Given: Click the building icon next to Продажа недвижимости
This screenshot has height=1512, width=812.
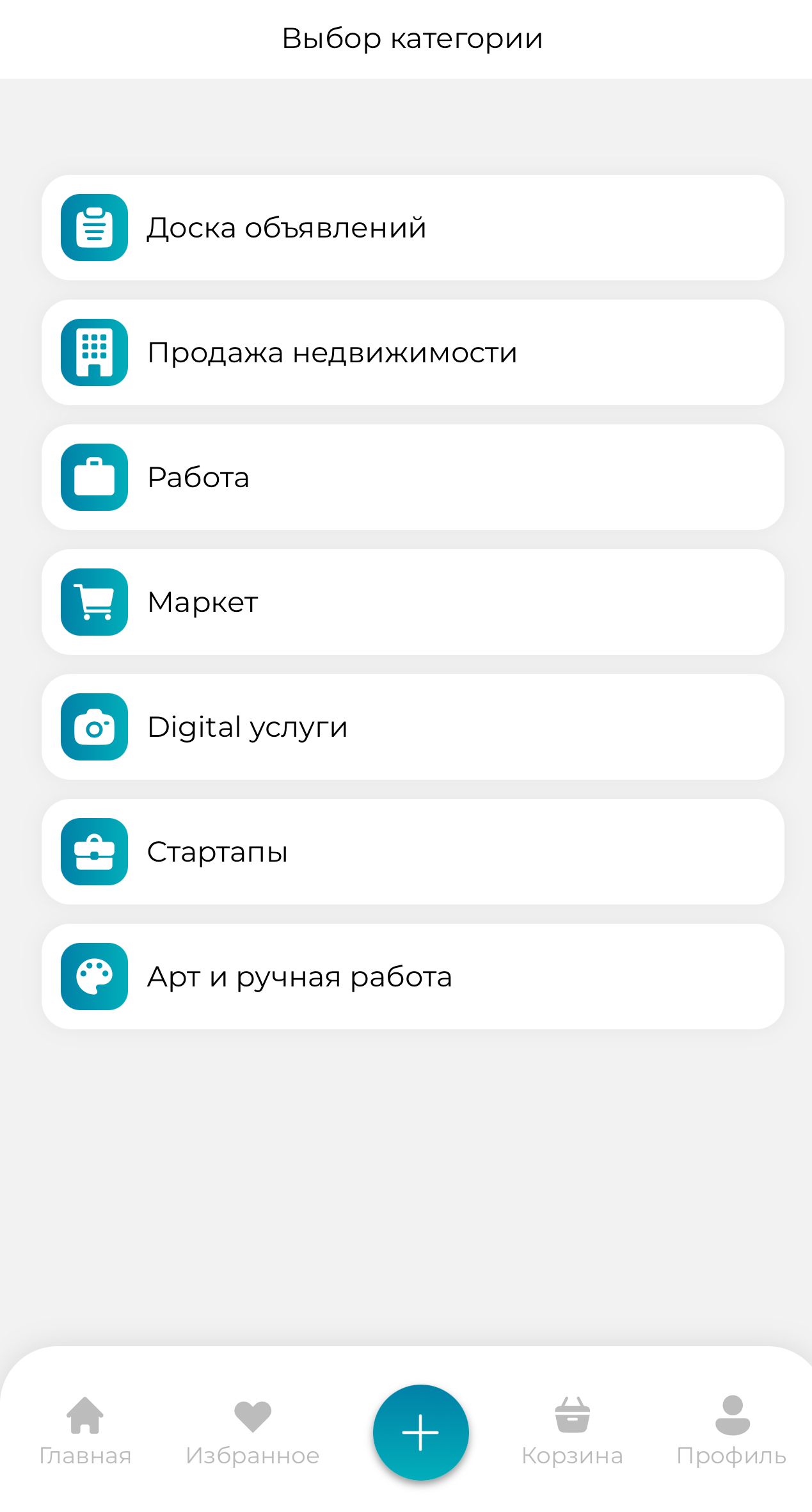Looking at the screenshot, I should pyautogui.click(x=93, y=352).
